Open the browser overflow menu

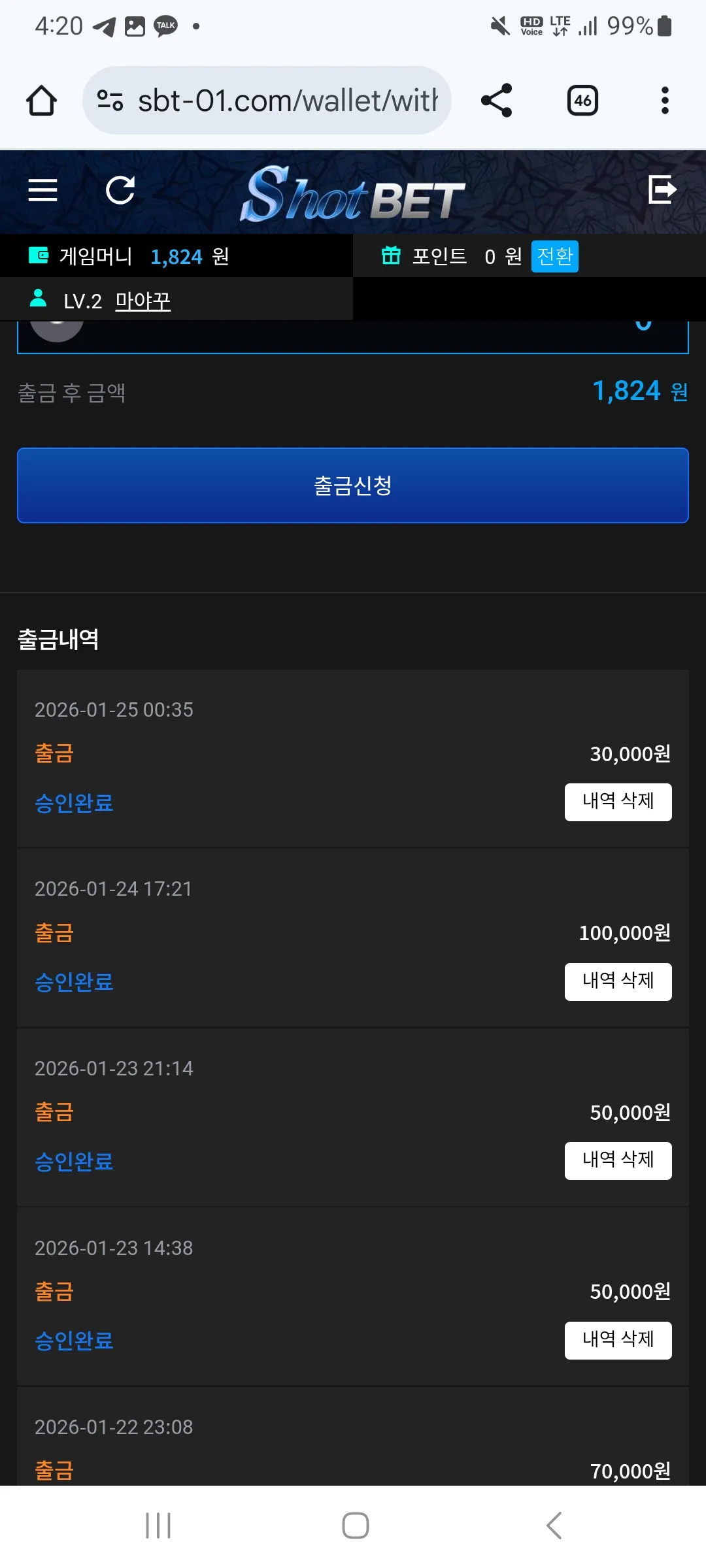pyautogui.click(x=665, y=101)
